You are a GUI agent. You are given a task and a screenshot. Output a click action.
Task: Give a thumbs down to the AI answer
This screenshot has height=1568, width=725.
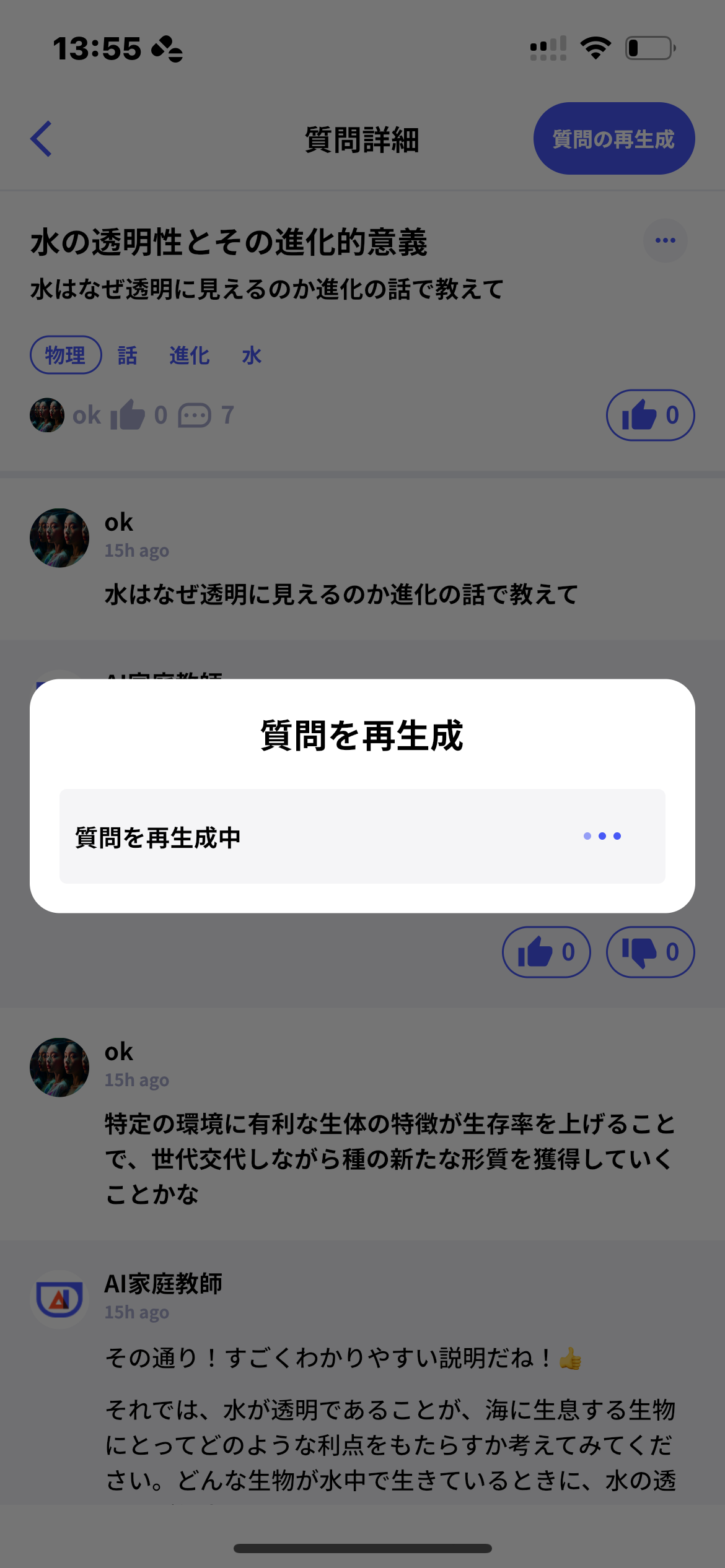[x=650, y=952]
